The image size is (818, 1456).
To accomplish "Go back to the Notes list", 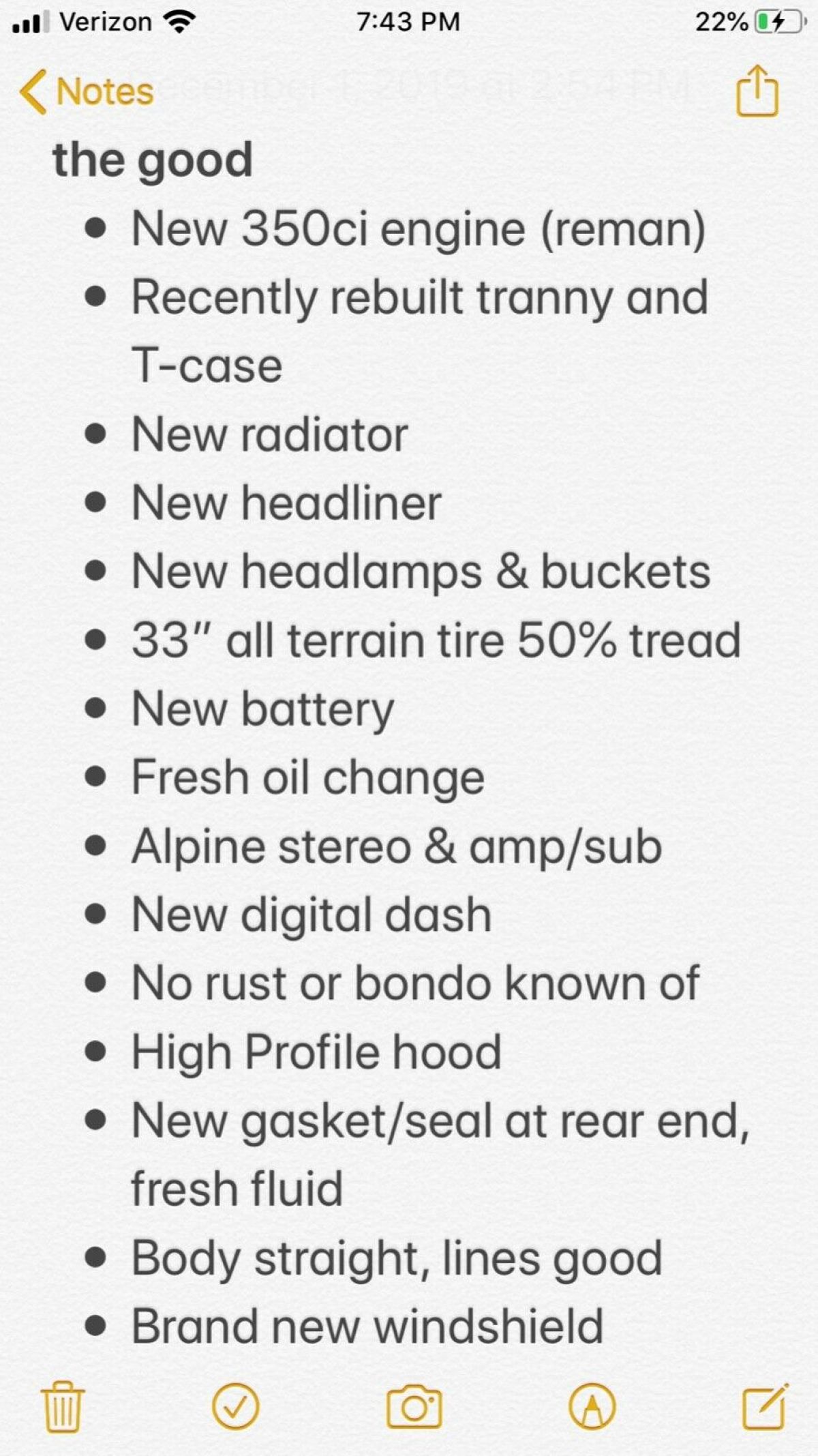I will coord(86,91).
